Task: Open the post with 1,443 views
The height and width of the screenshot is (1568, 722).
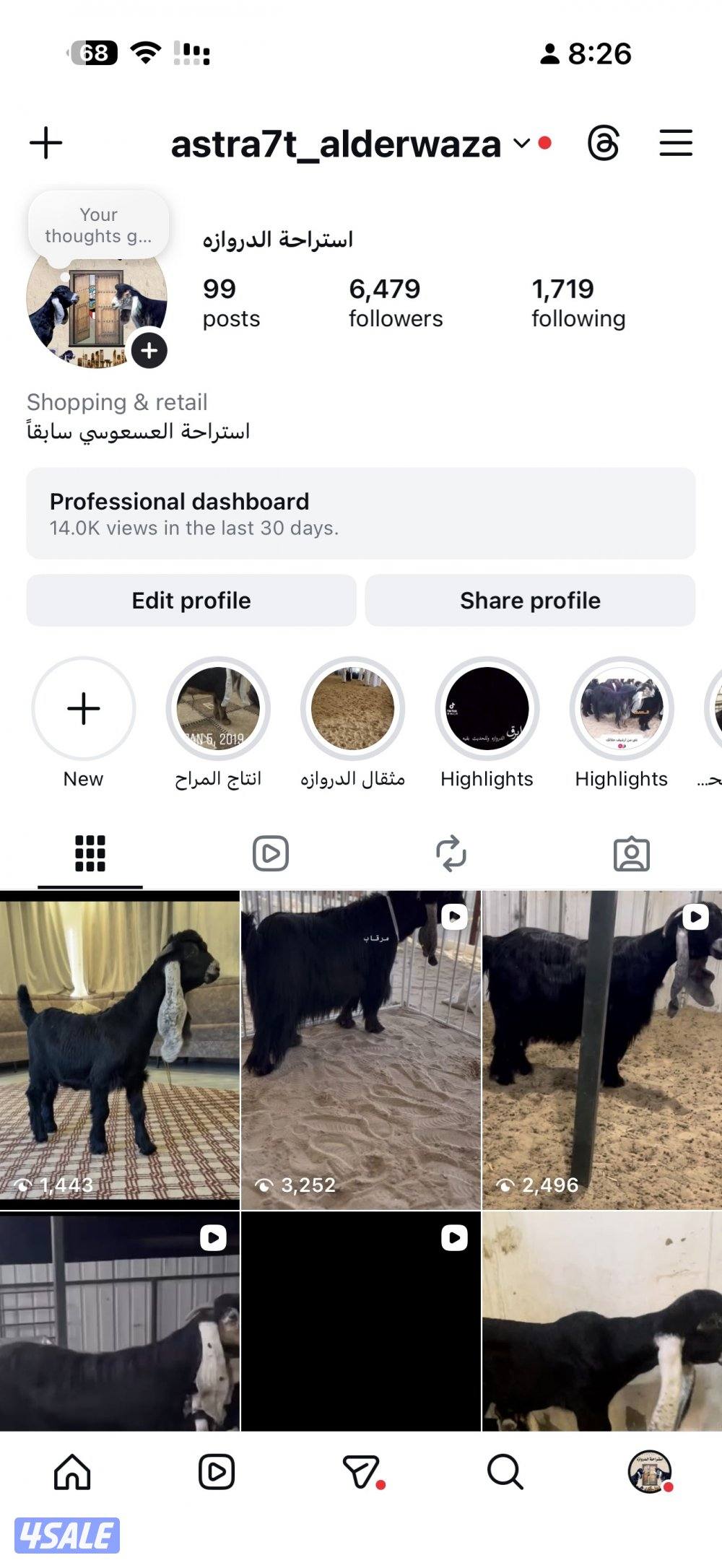Action: pyautogui.click(x=119, y=1050)
